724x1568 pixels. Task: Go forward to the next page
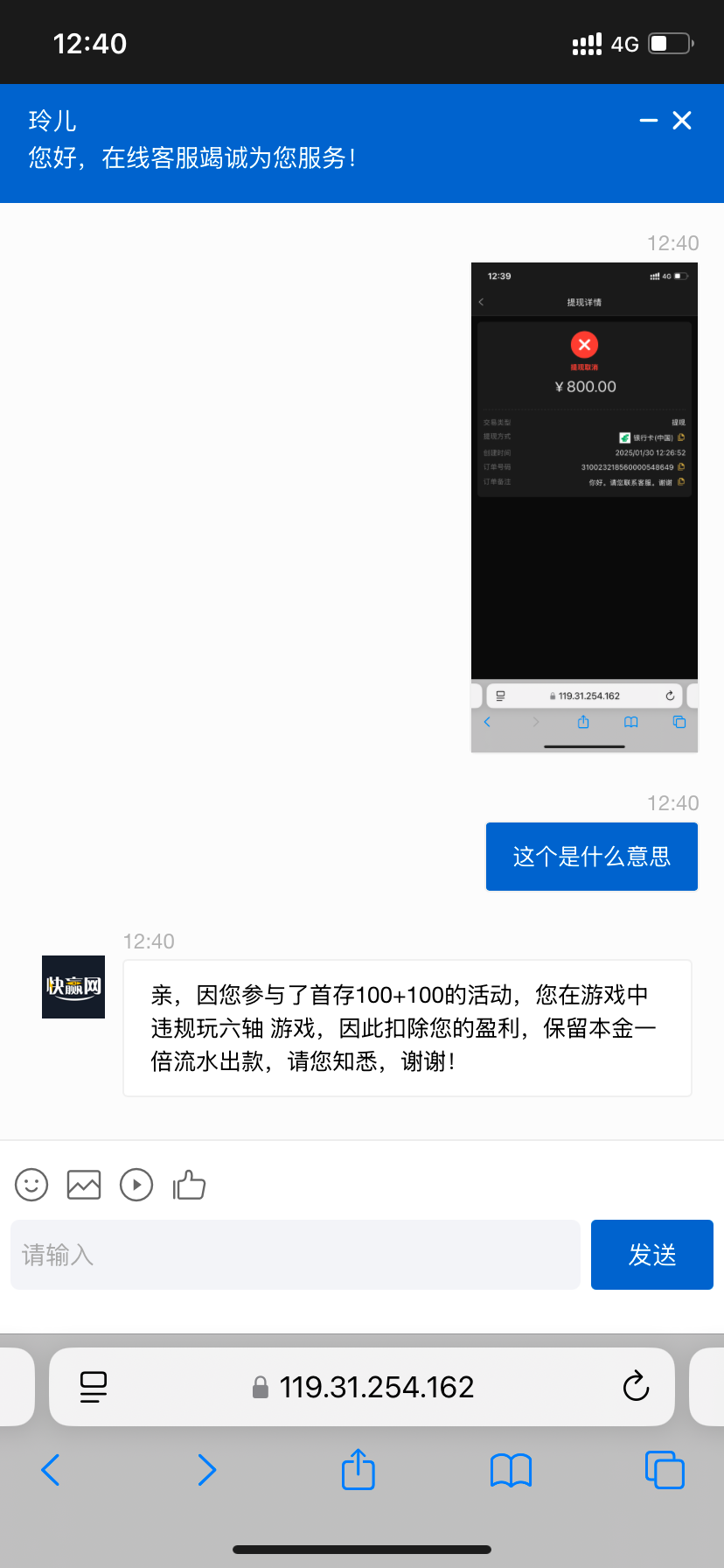pyautogui.click(x=206, y=1470)
